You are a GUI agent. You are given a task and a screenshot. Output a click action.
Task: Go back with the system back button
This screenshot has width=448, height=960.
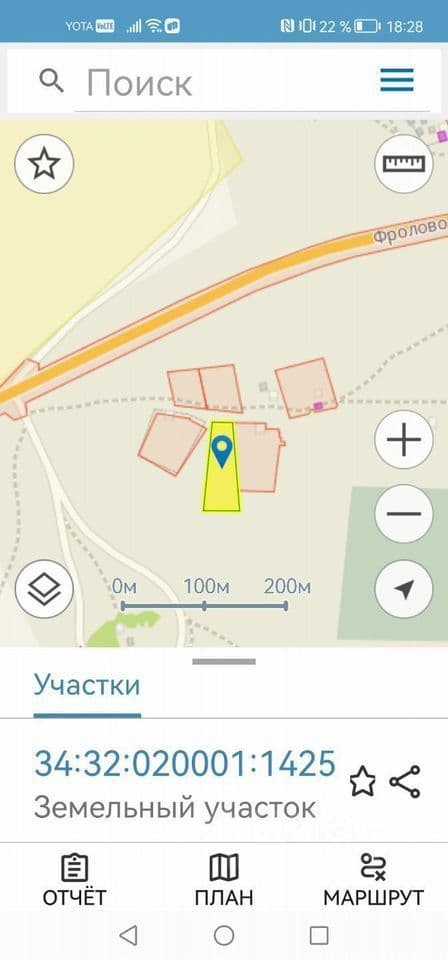coord(128,936)
